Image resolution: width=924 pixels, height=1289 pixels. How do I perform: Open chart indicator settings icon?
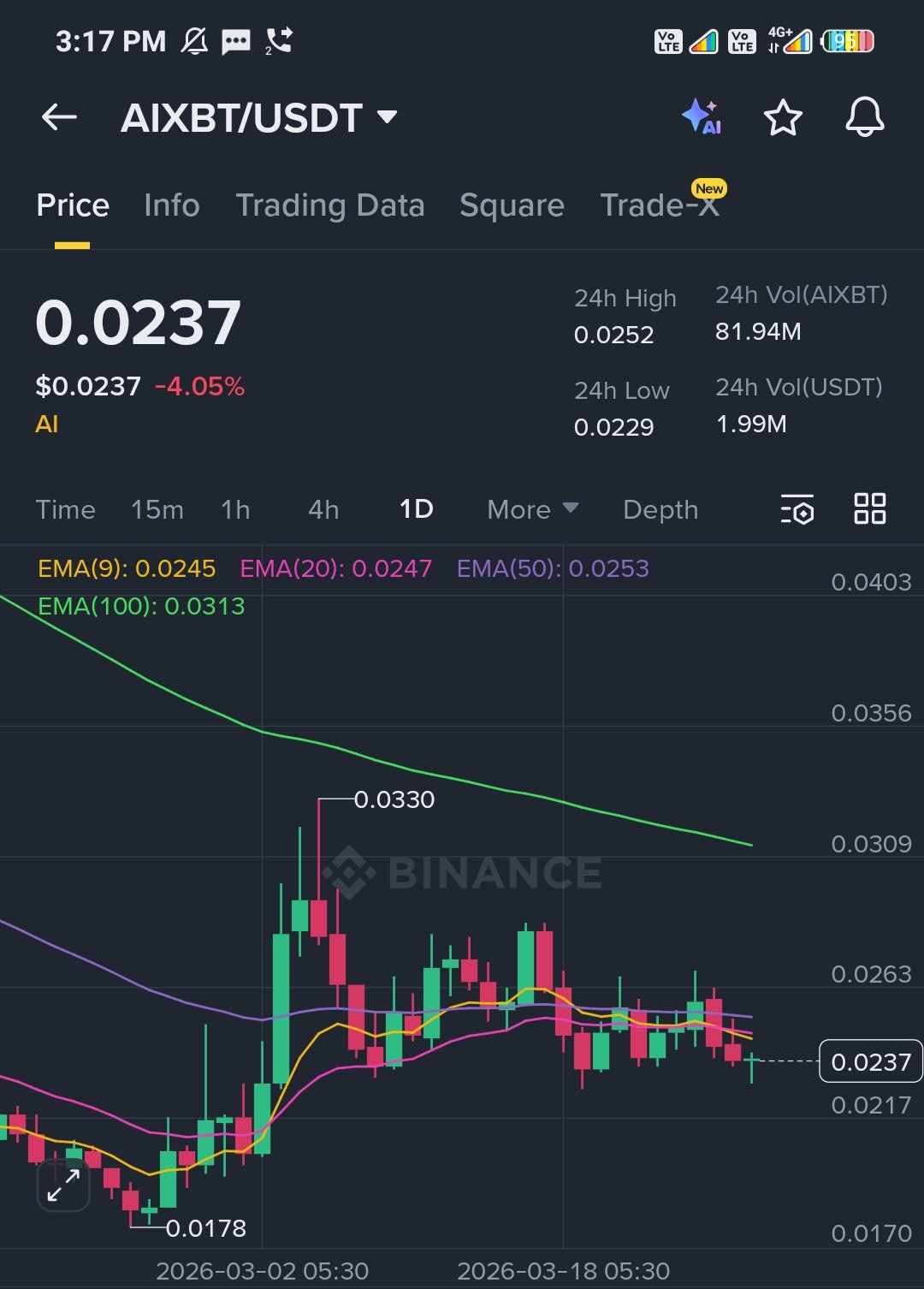(x=797, y=509)
